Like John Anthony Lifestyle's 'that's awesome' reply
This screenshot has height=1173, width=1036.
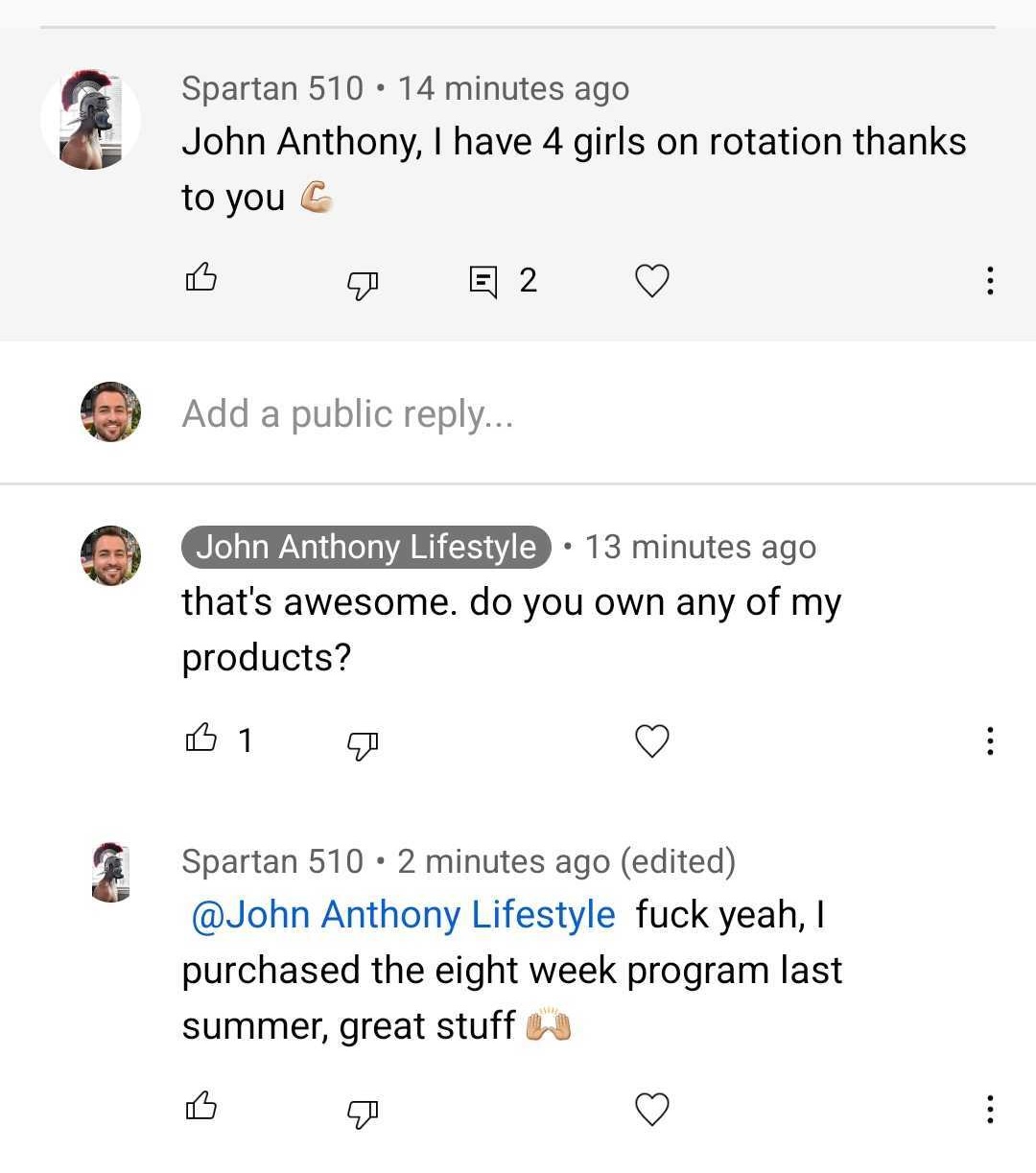(200, 739)
